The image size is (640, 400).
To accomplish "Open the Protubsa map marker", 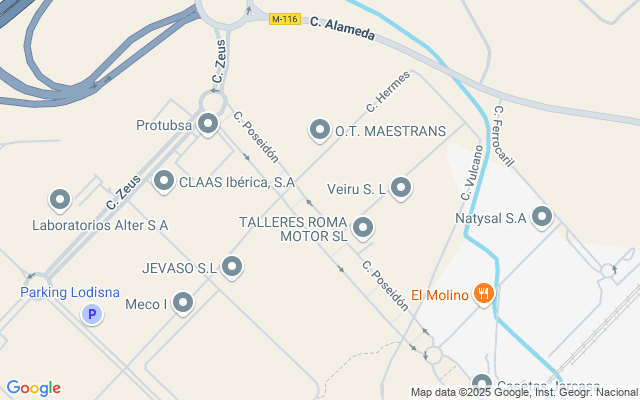I will pos(208,124).
